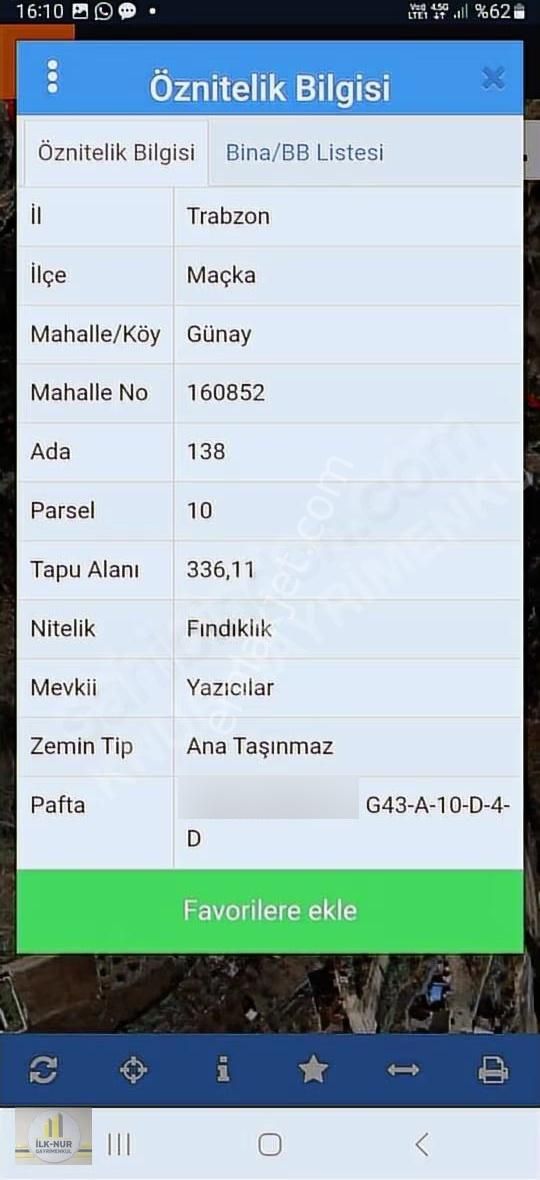The image size is (540, 1180).
Task: Close the Öznitelik Bilgisi dialog
Action: 493,78
